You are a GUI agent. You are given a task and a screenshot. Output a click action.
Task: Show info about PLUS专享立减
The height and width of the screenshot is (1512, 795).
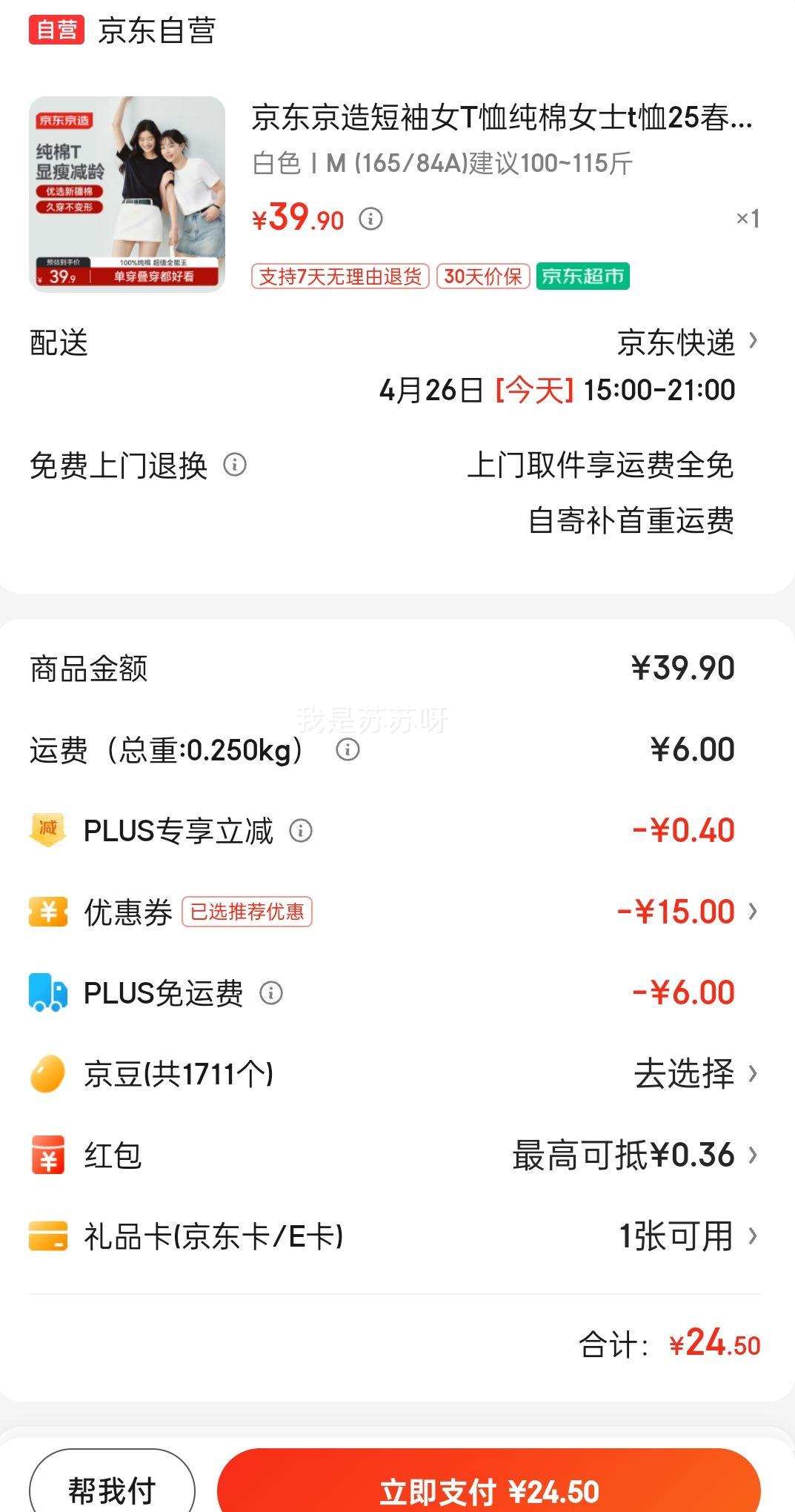300,831
